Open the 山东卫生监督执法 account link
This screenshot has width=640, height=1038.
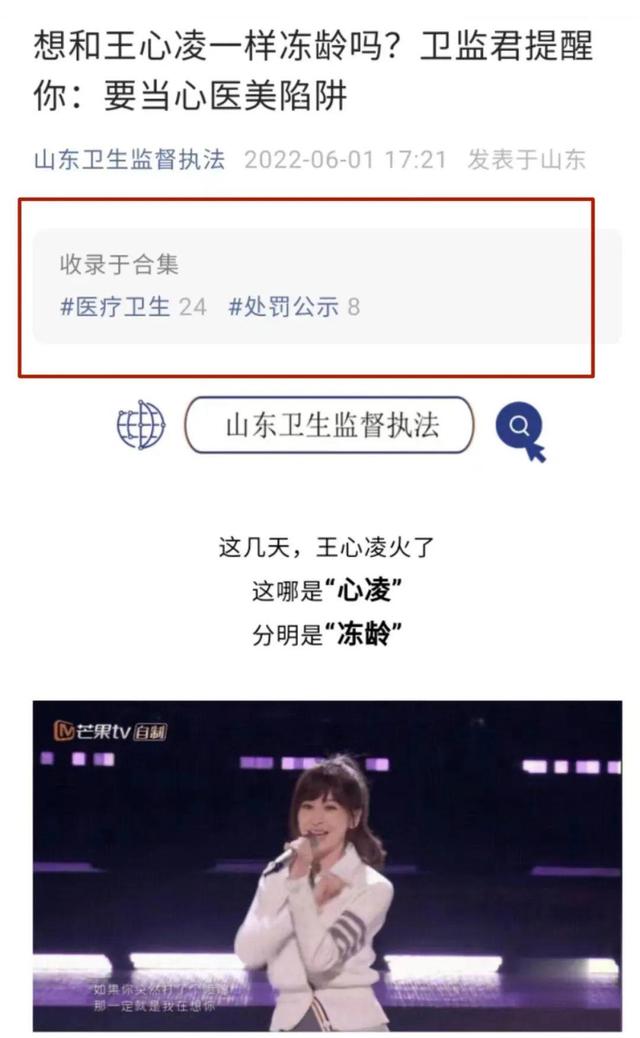pyautogui.click(x=130, y=160)
